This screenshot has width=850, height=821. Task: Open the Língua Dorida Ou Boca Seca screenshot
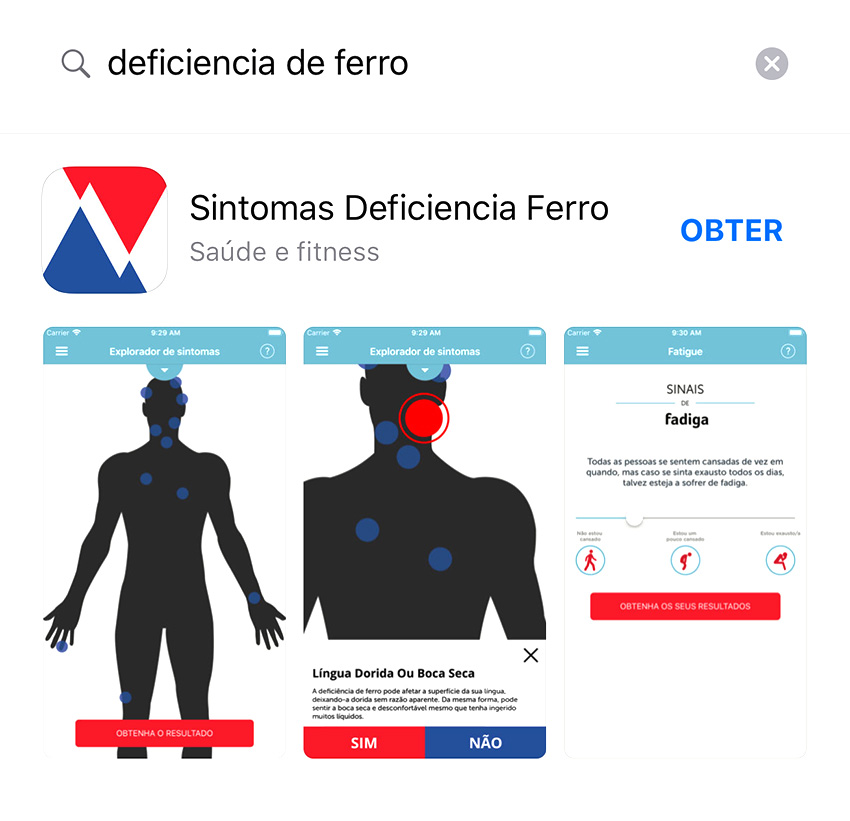pos(425,542)
